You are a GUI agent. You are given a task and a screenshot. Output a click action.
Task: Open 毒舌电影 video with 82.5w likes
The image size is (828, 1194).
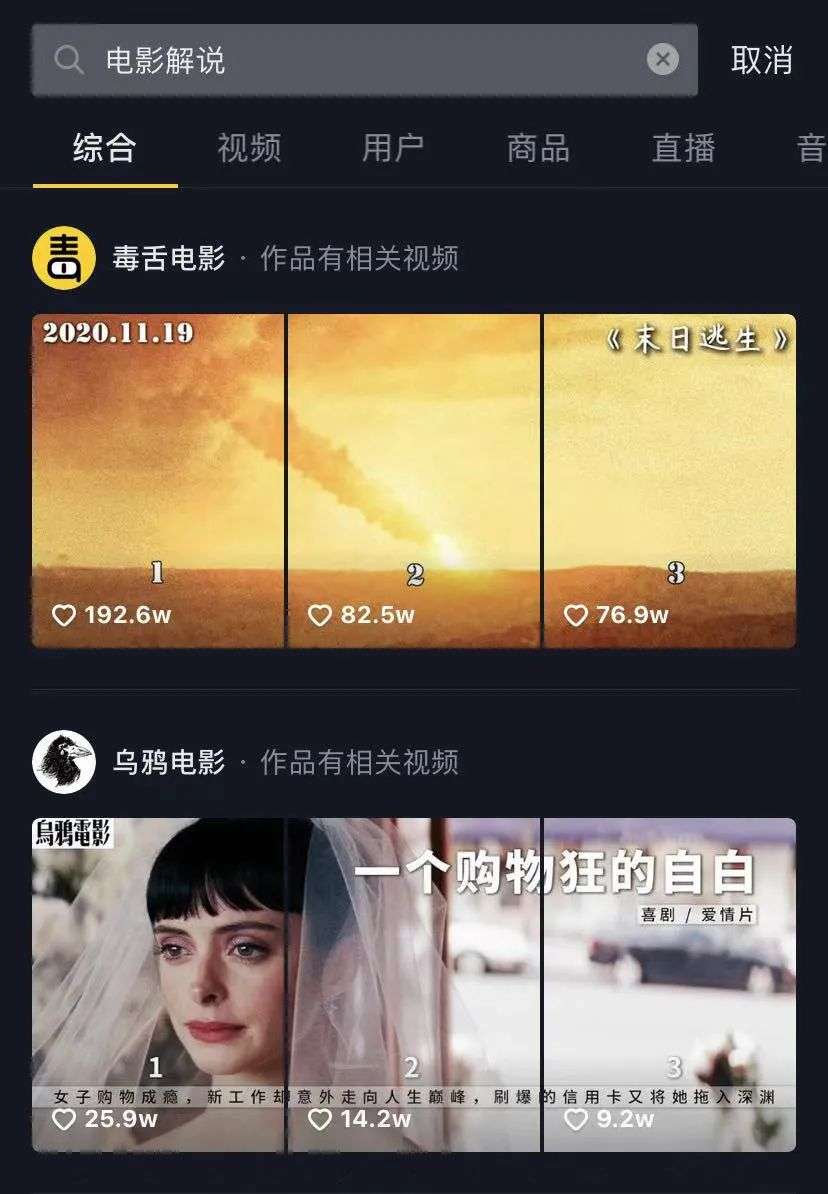pyautogui.click(x=414, y=480)
